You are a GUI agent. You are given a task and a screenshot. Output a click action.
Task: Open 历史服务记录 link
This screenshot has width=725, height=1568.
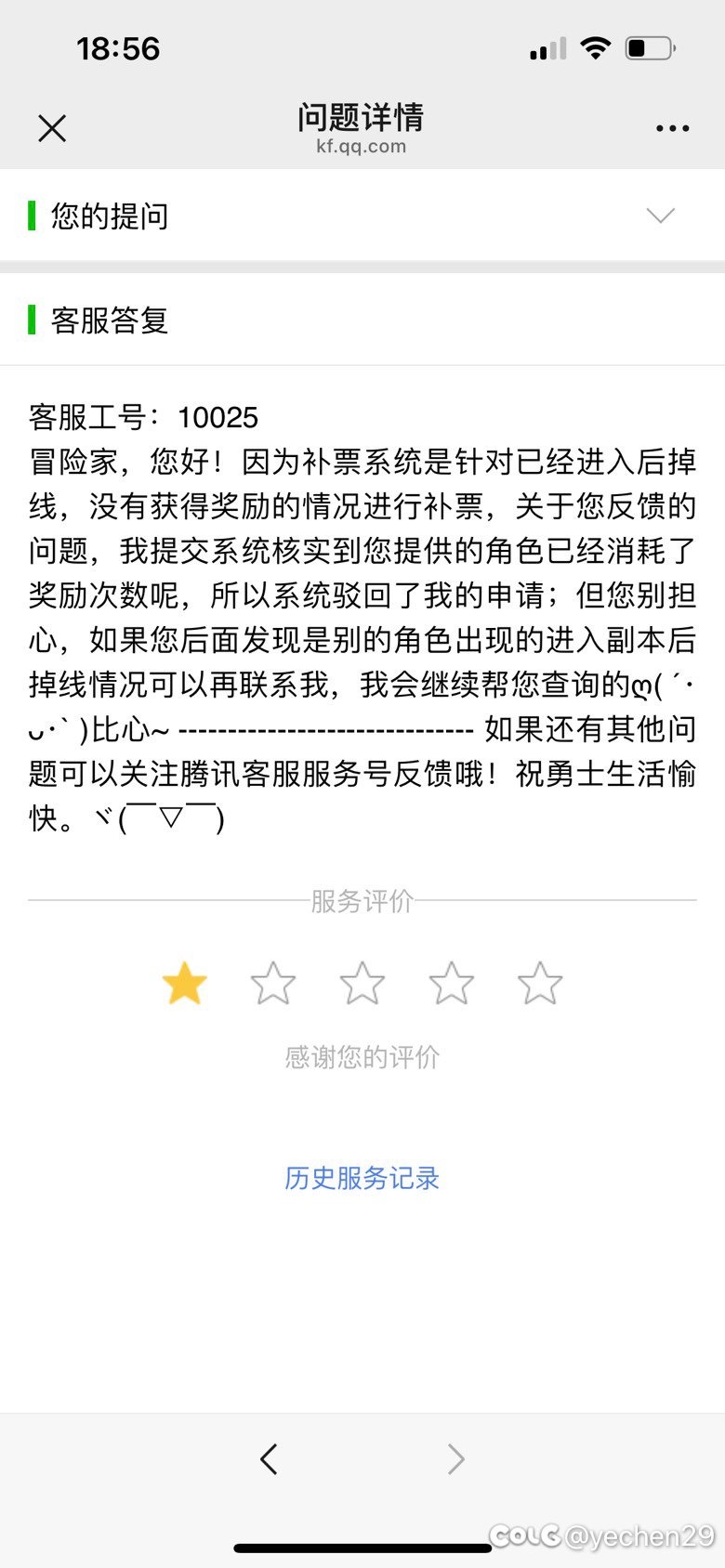(362, 1178)
